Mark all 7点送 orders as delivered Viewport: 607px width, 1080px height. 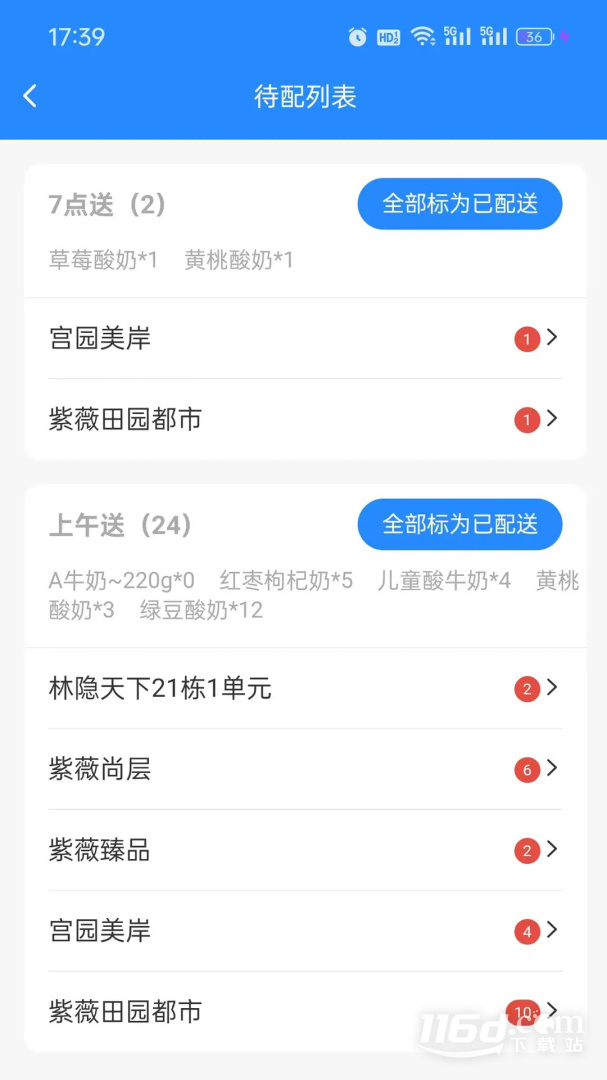460,204
